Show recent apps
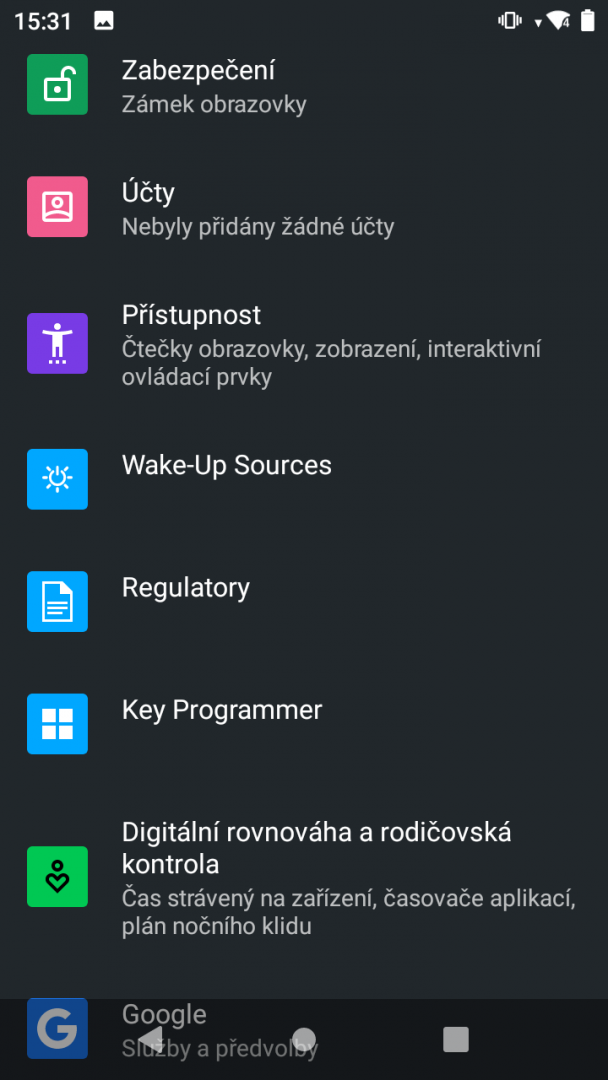The image size is (608, 1080). coord(456,1040)
